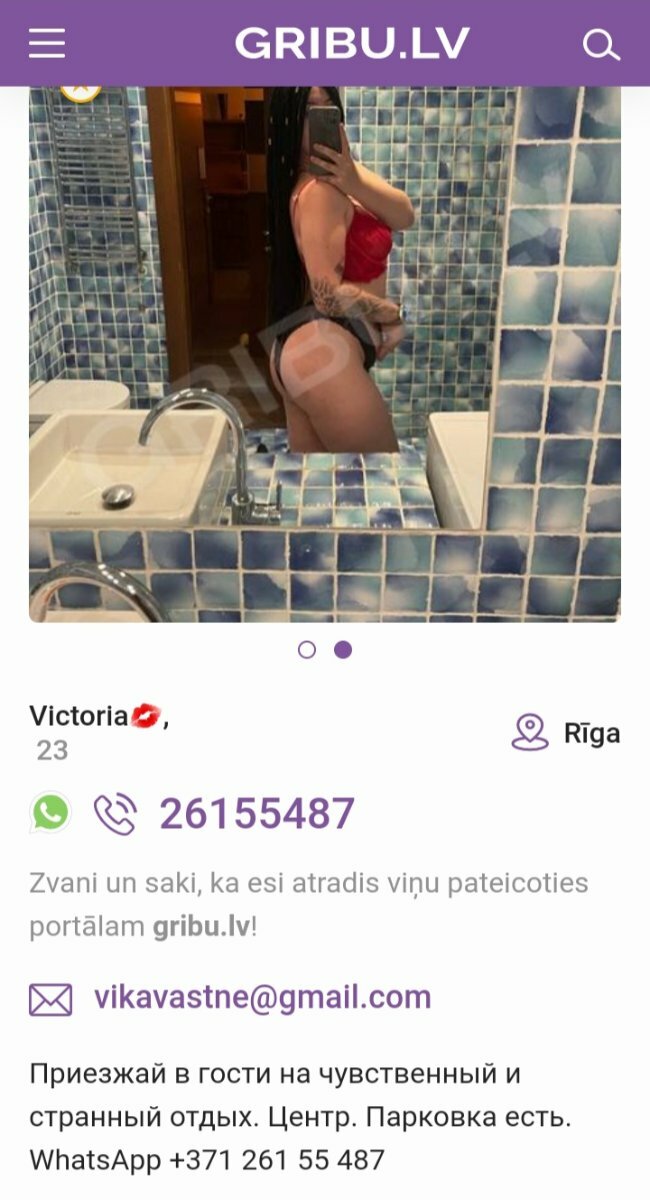Open the hamburger menu
The height and width of the screenshot is (1200, 650).
(47, 43)
